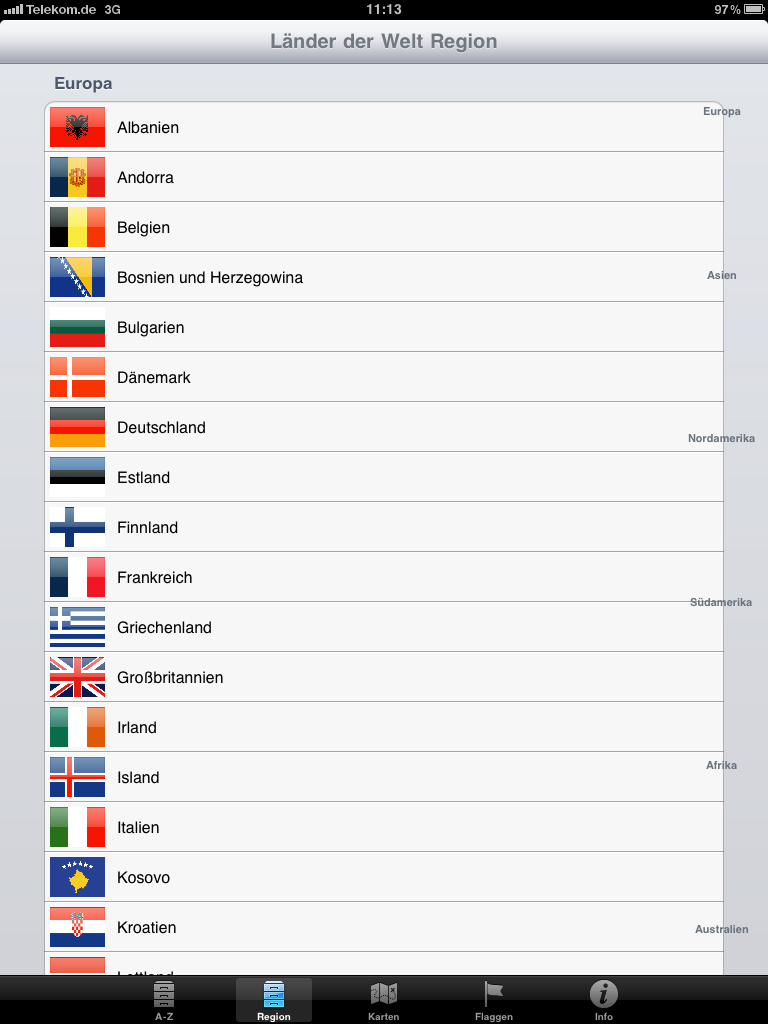Jump to Australien in the section index
Image resolution: width=768 pixels, height=1024 pixels.
tap(721, 929)
